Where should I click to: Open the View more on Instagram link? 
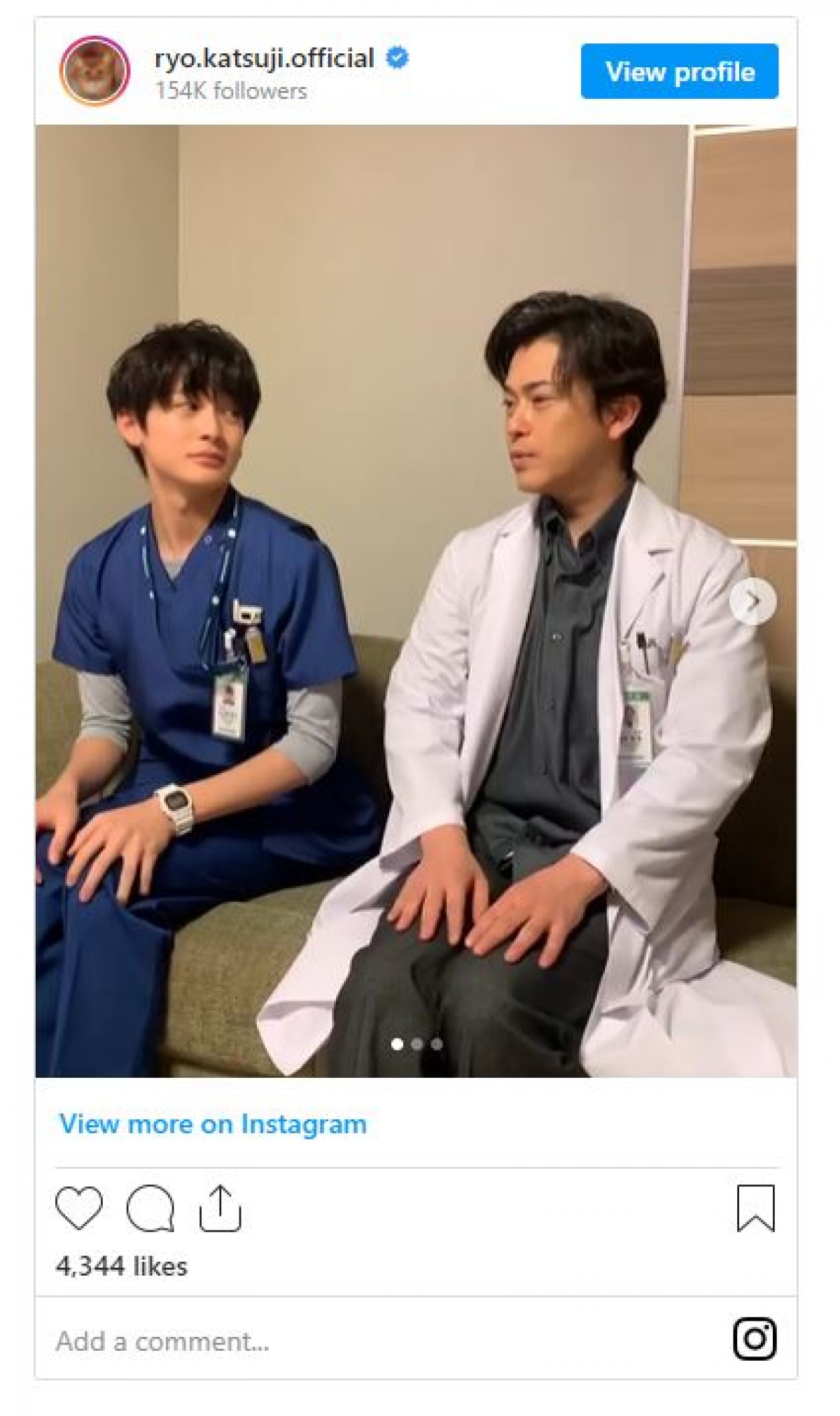point(213,1124)
